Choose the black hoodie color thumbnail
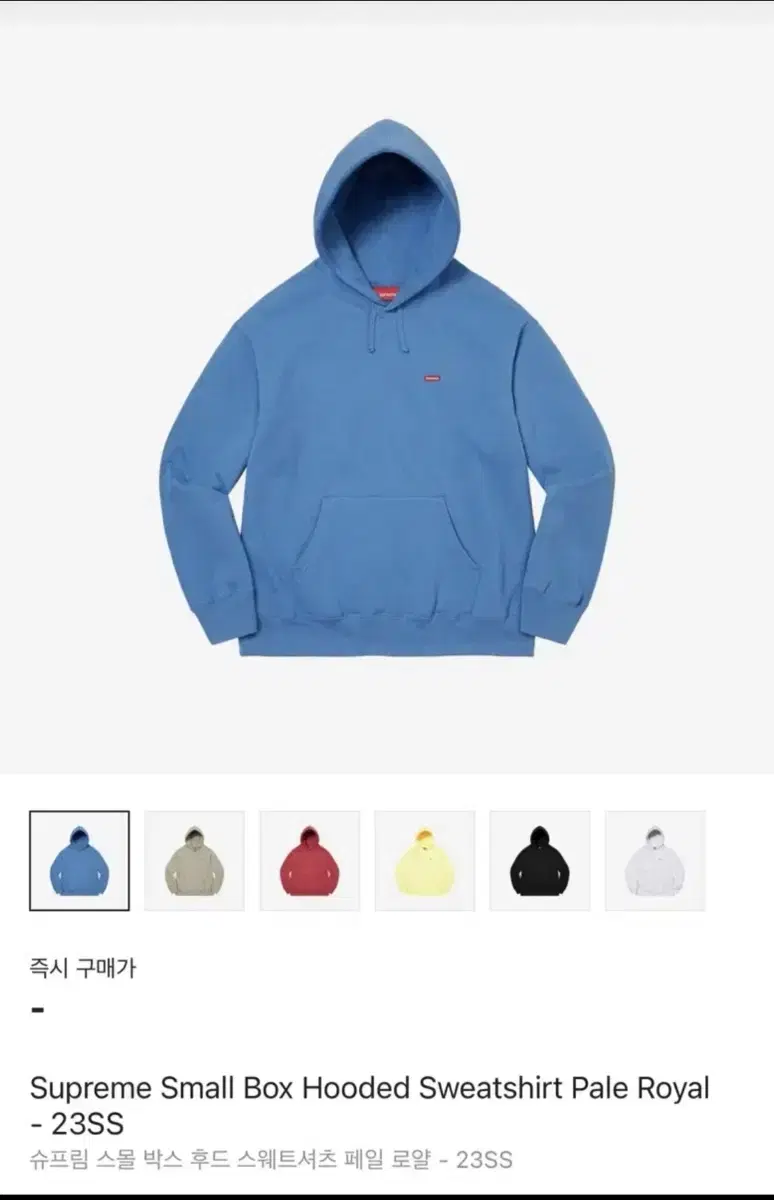The image size is (774, 1200). pos(540,862)
